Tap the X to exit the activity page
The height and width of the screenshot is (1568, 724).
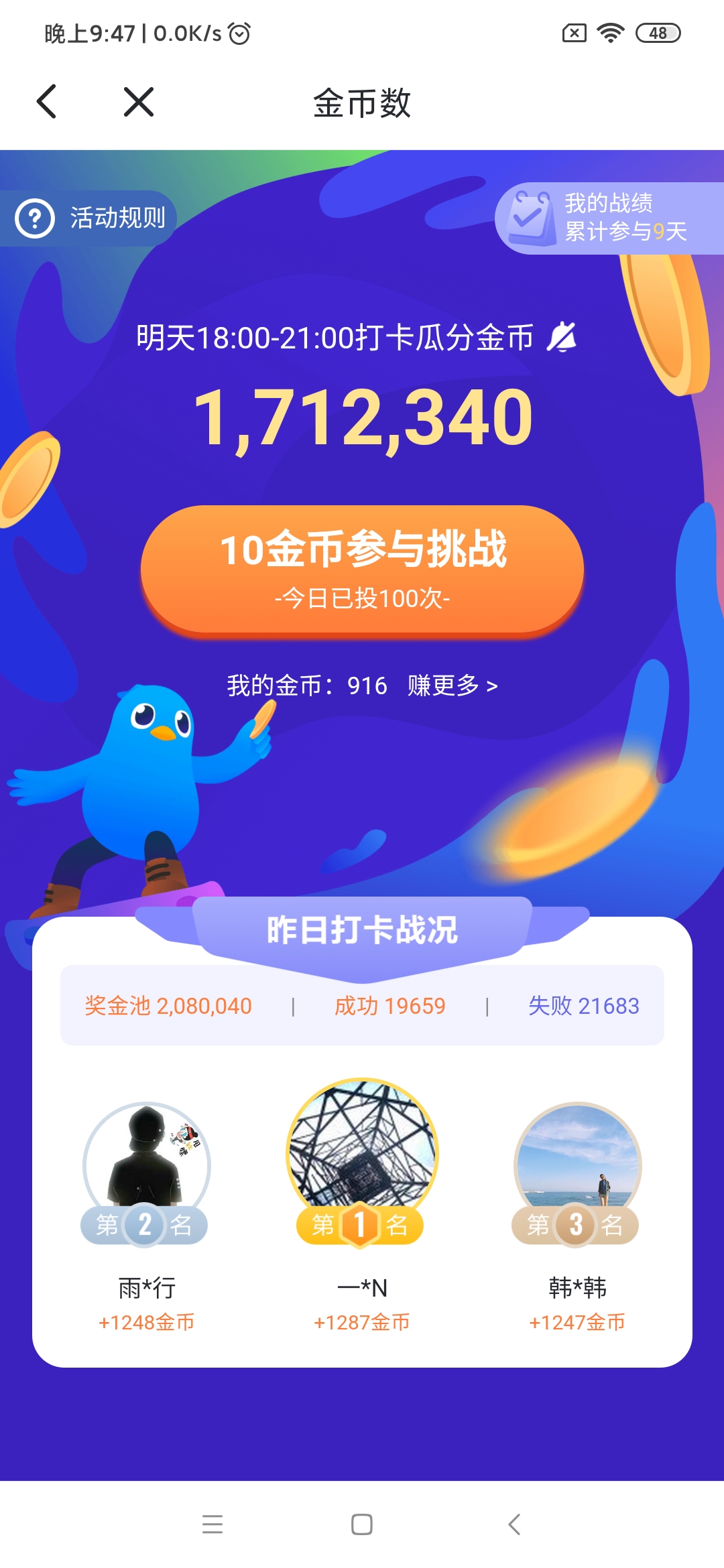137,102
